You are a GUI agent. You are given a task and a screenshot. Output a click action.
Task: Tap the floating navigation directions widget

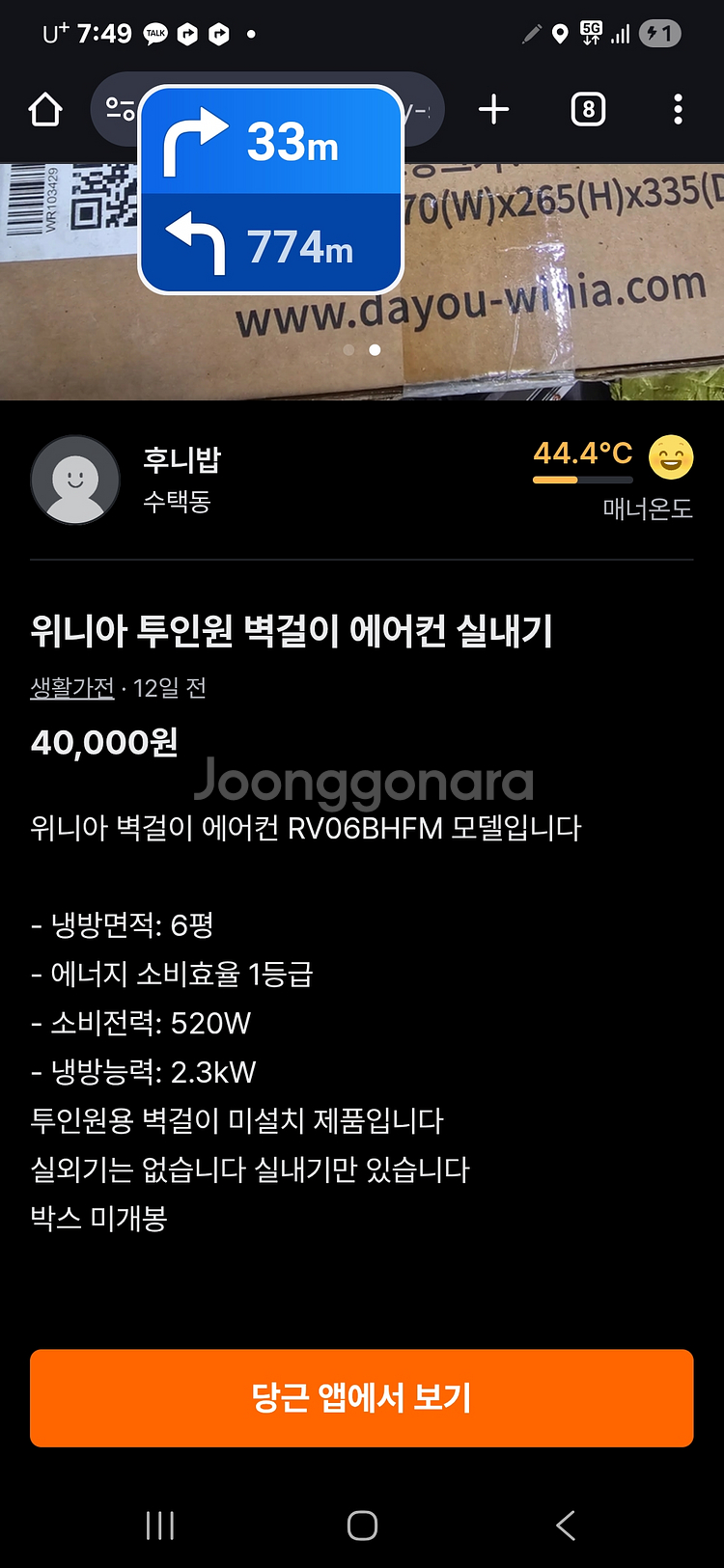271,190
